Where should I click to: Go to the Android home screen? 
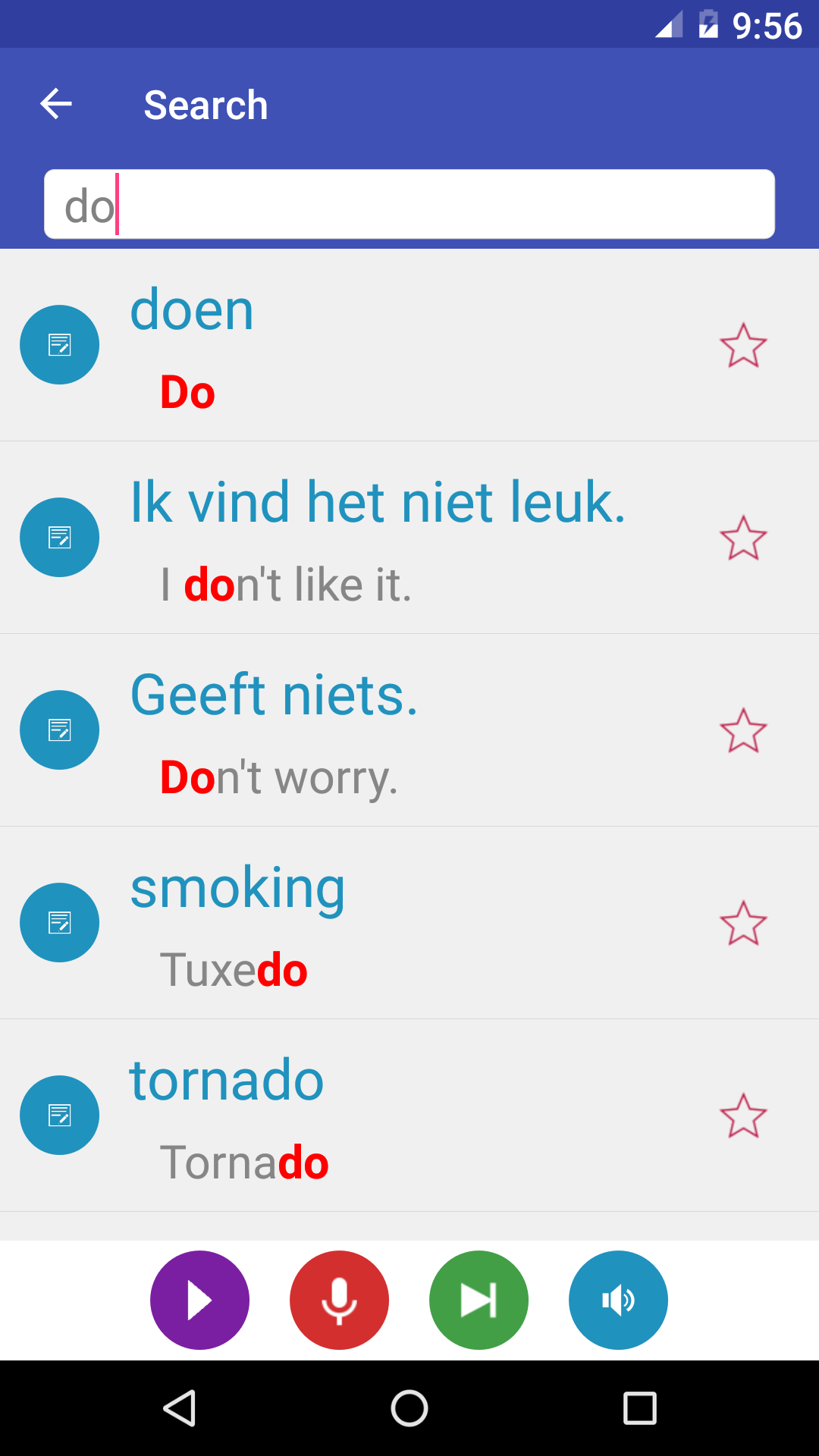pyautogui.click(x=409, y=1409)
